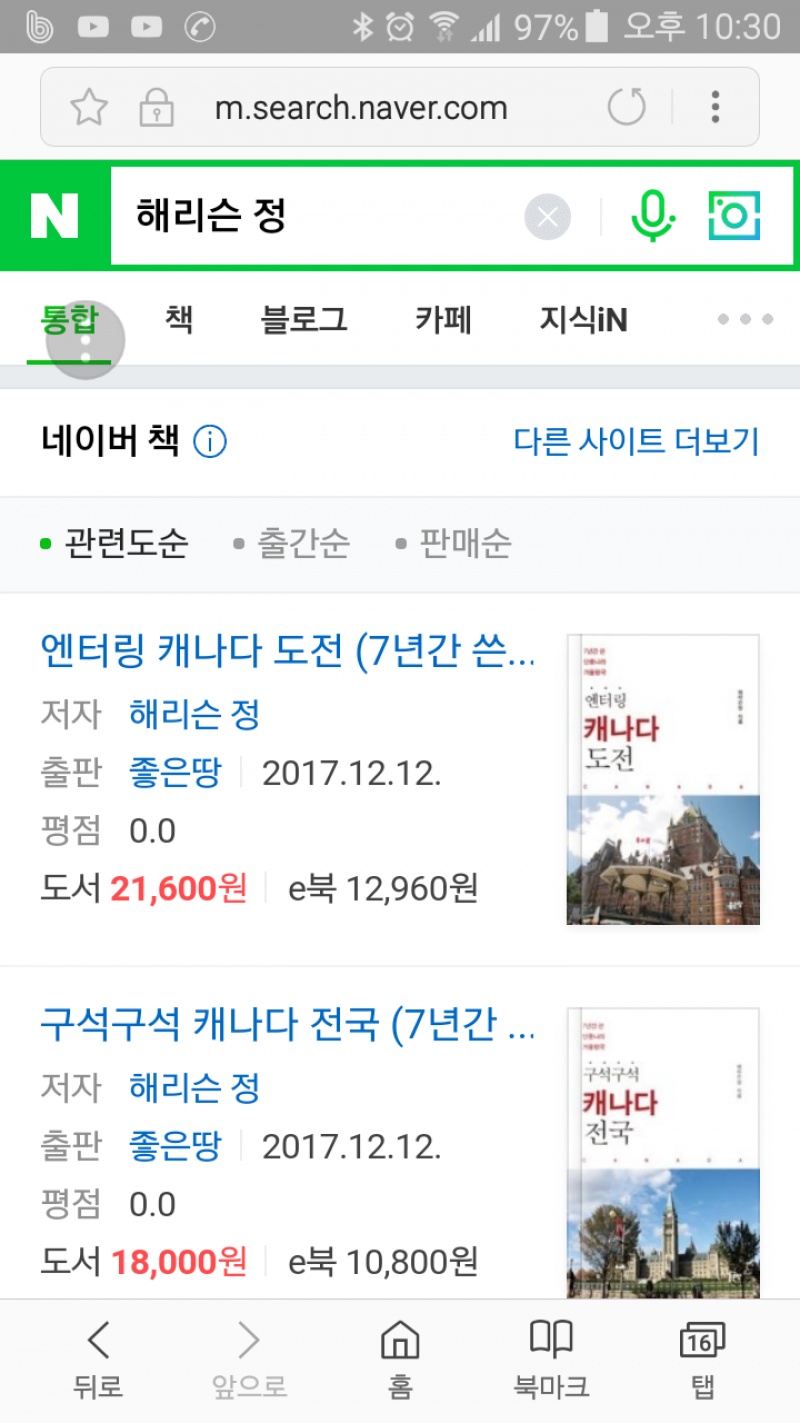
Task: Open browser overflow menu
Action: pos(715,107)
